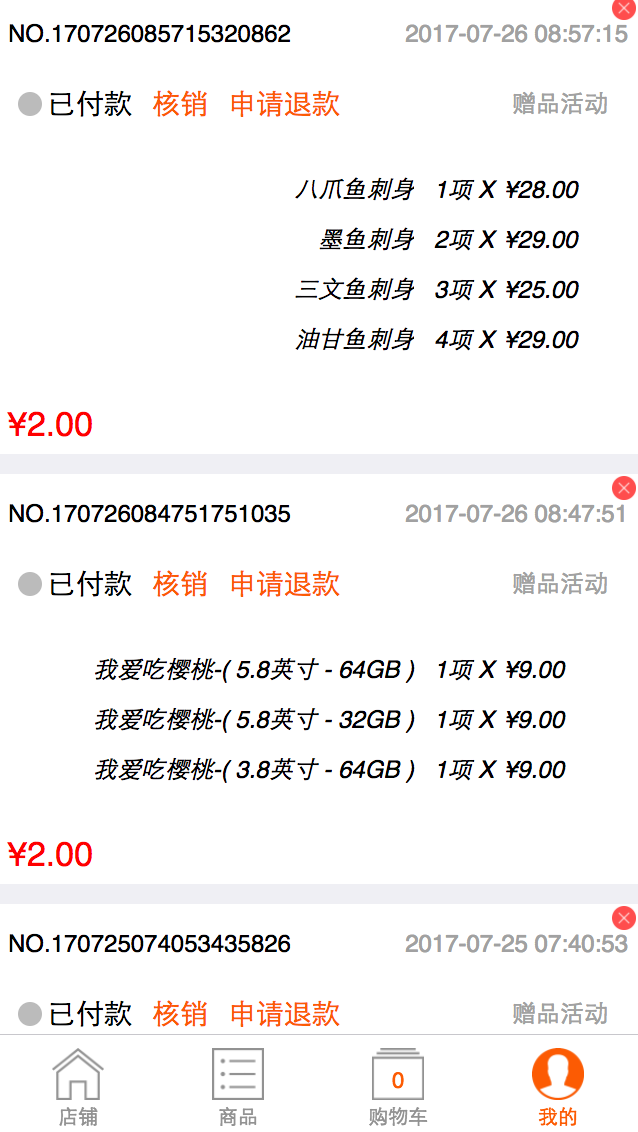Tap 核销 on the 08:47:51 order
Image resolution: width=638 pixels, height=1132 pixels.
pyautogui.click(x=180, y=583)
